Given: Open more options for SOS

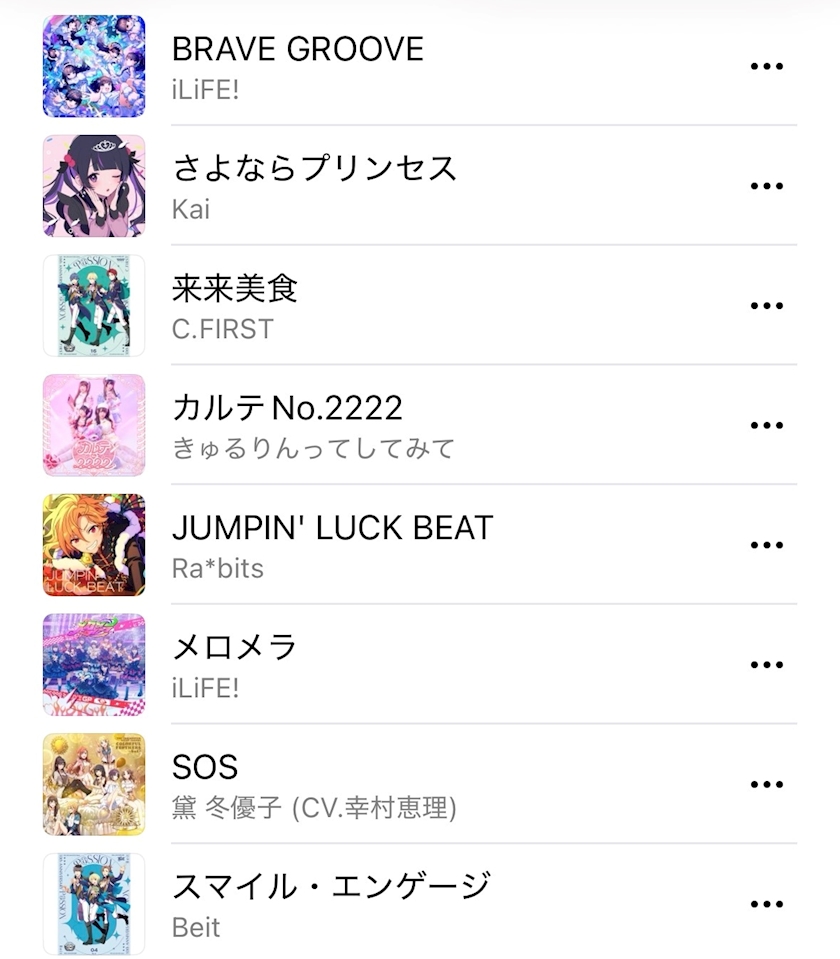Looking at the screenshot, I should (x=766, y=784).
